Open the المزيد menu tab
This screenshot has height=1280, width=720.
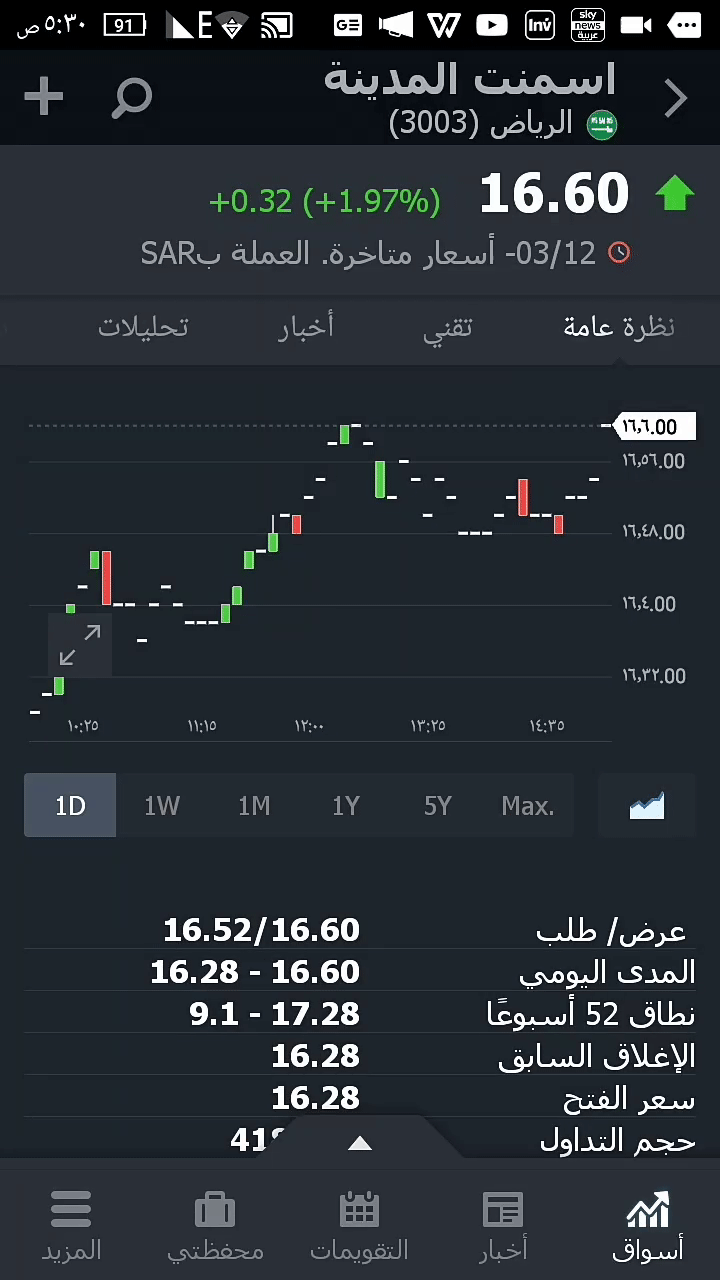71,1225
